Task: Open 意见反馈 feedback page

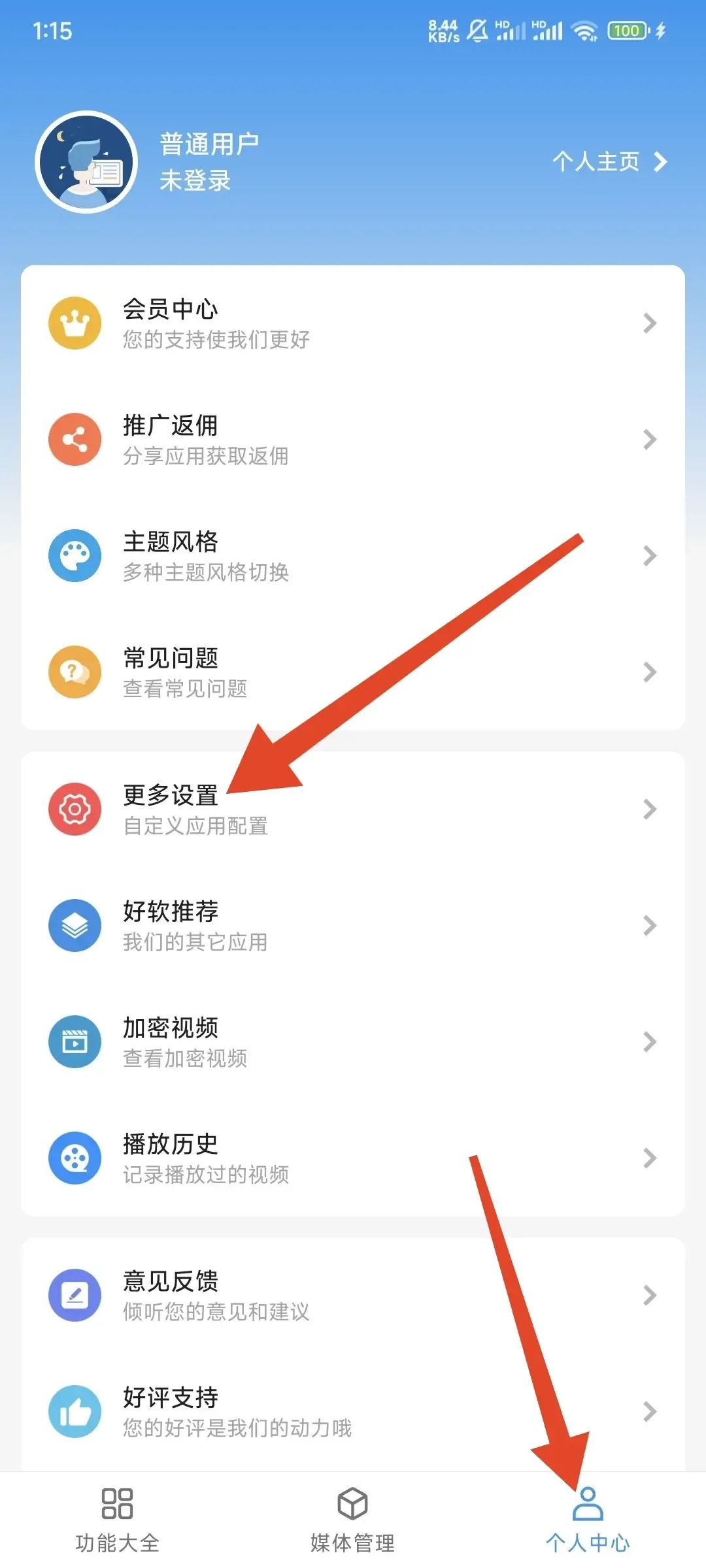Action: [x=353, y=1296]
